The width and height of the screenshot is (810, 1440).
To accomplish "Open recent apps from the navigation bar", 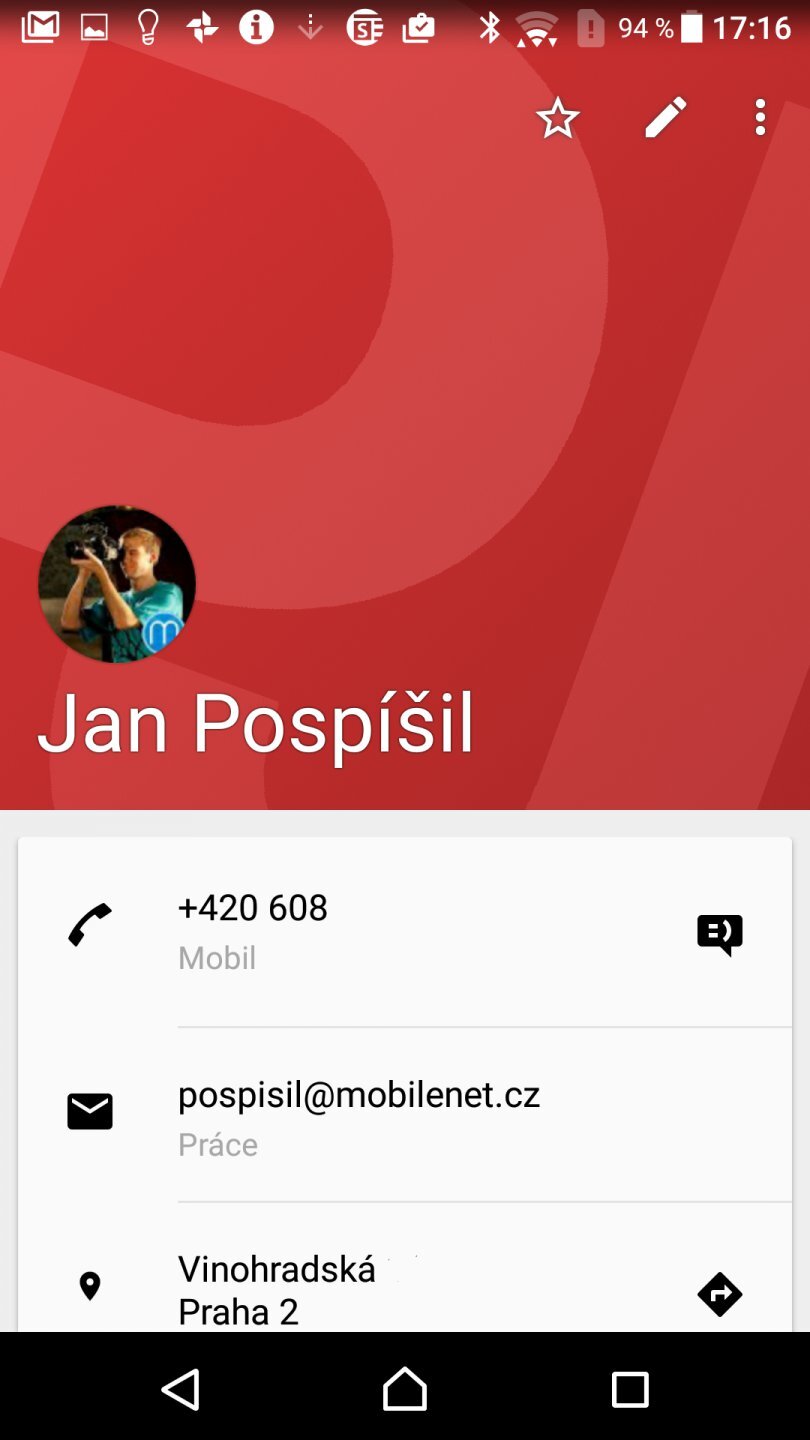I will (630, 1389).
